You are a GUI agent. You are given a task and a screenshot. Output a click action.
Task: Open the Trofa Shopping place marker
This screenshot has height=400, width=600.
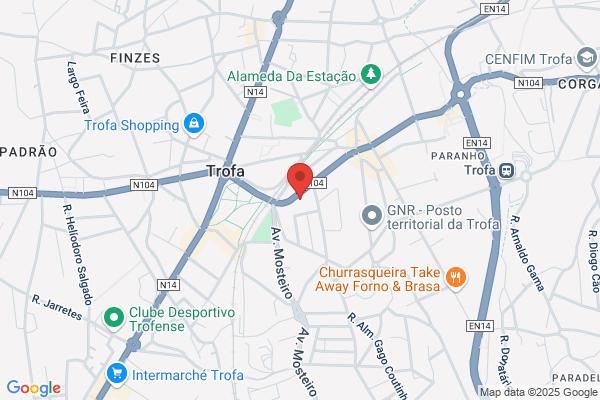coord(194,124)
